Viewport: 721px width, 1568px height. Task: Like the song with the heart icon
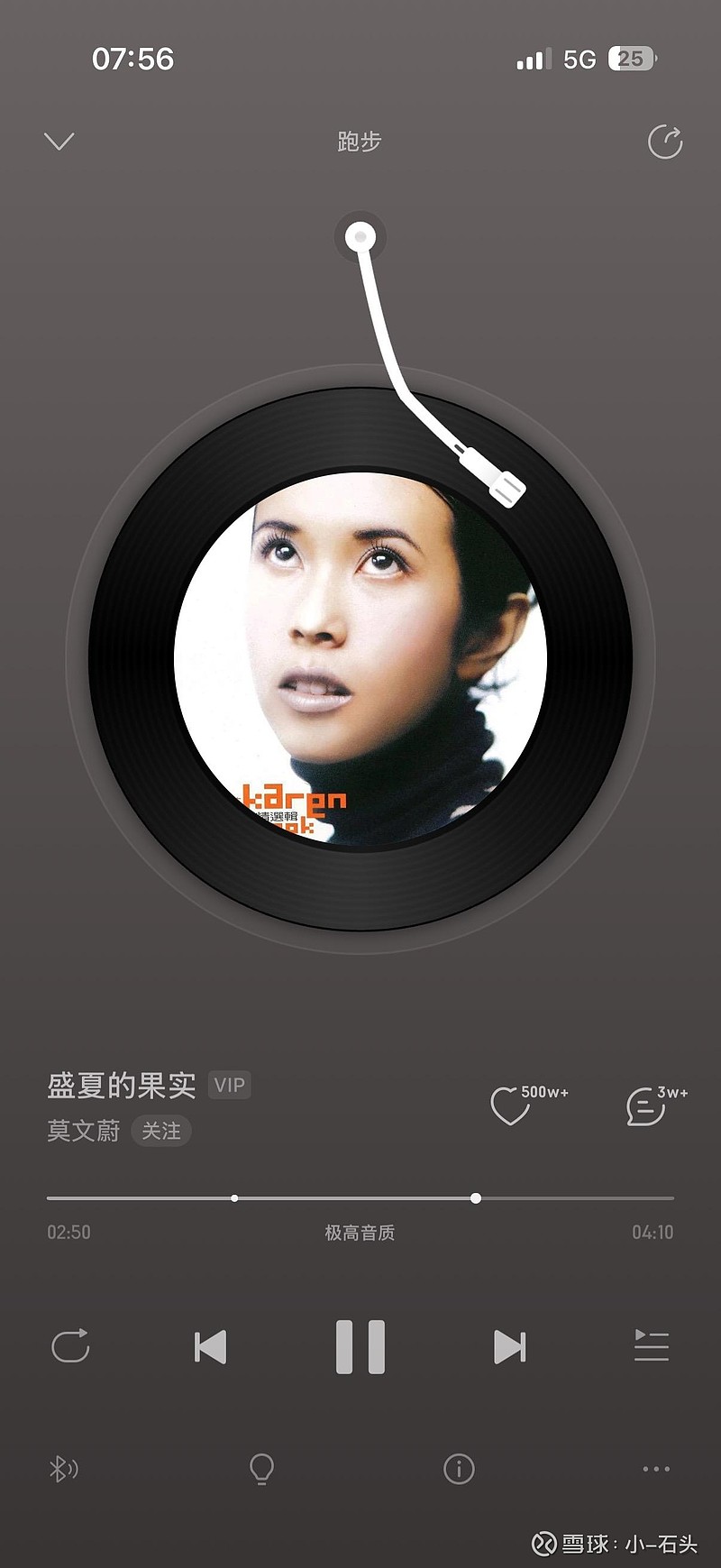coord(512,1102)
